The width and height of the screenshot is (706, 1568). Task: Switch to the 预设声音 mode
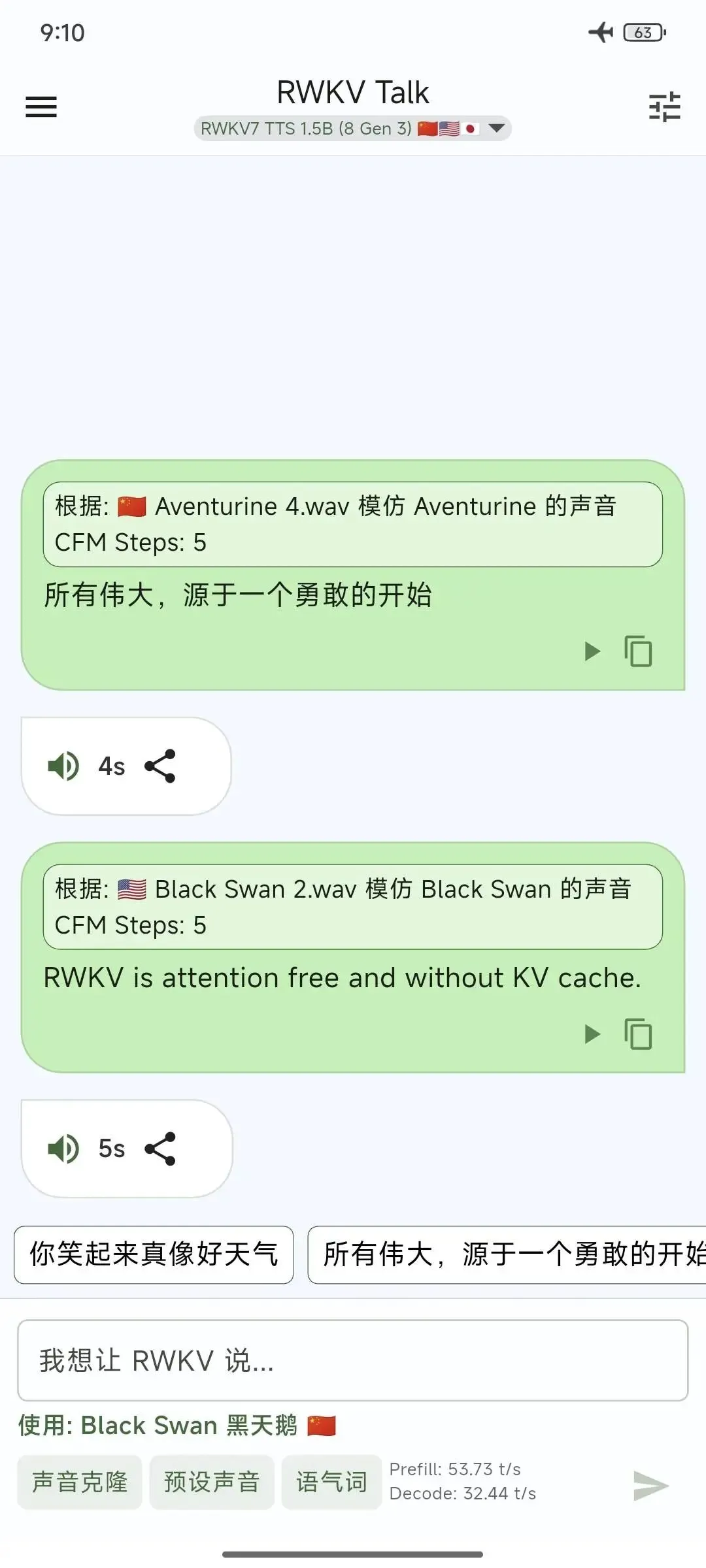pos(211,1482)
